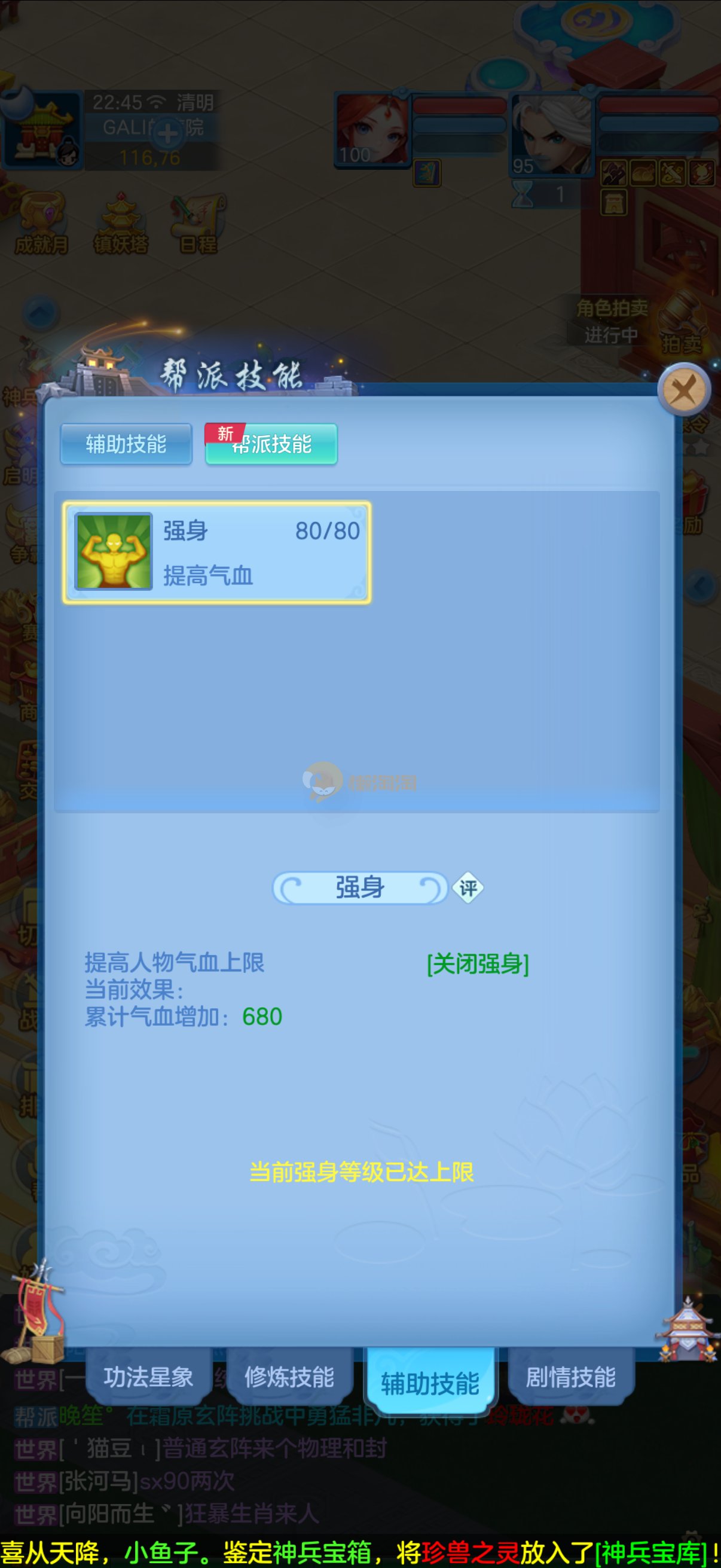This screenshot has height=1568, width=721.
Task: Switch to the upper 辅助技能 tab
Action: [x=126, y=444]
